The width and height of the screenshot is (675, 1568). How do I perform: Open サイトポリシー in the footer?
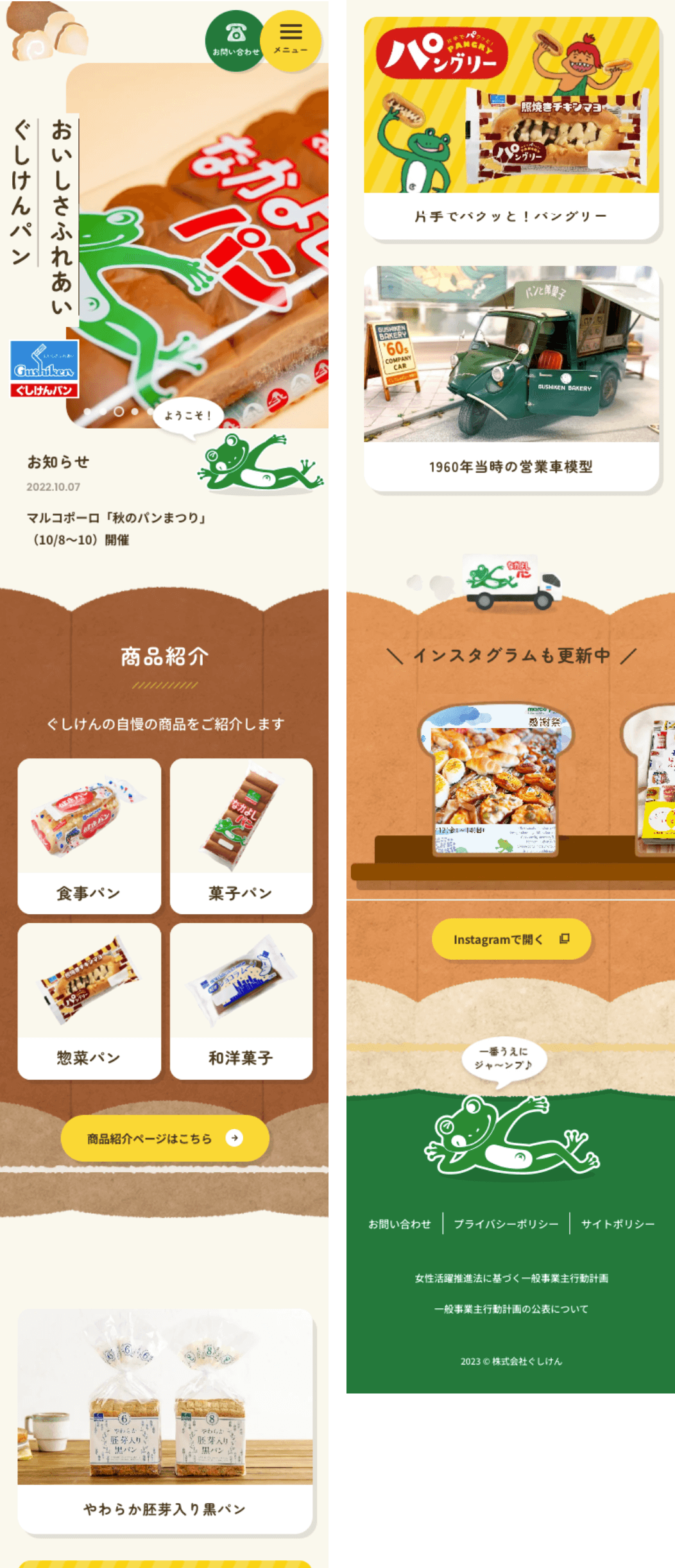pos(617,1223)
